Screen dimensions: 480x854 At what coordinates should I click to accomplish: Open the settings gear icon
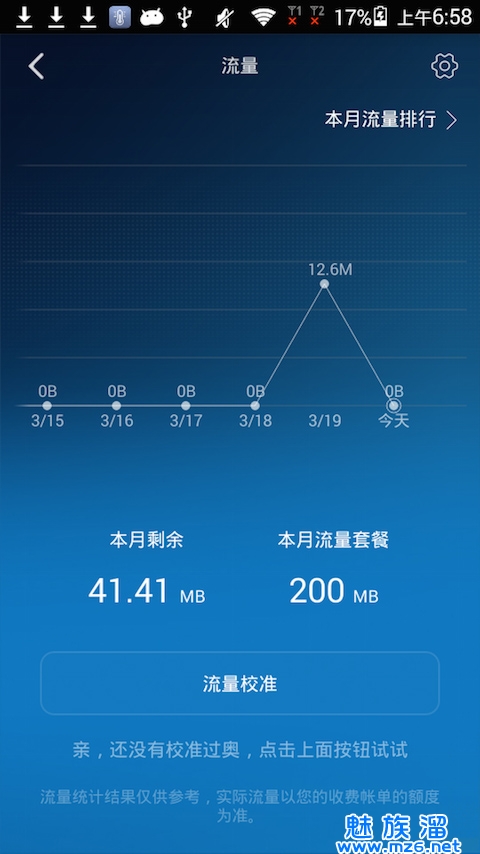pos(444,66)
